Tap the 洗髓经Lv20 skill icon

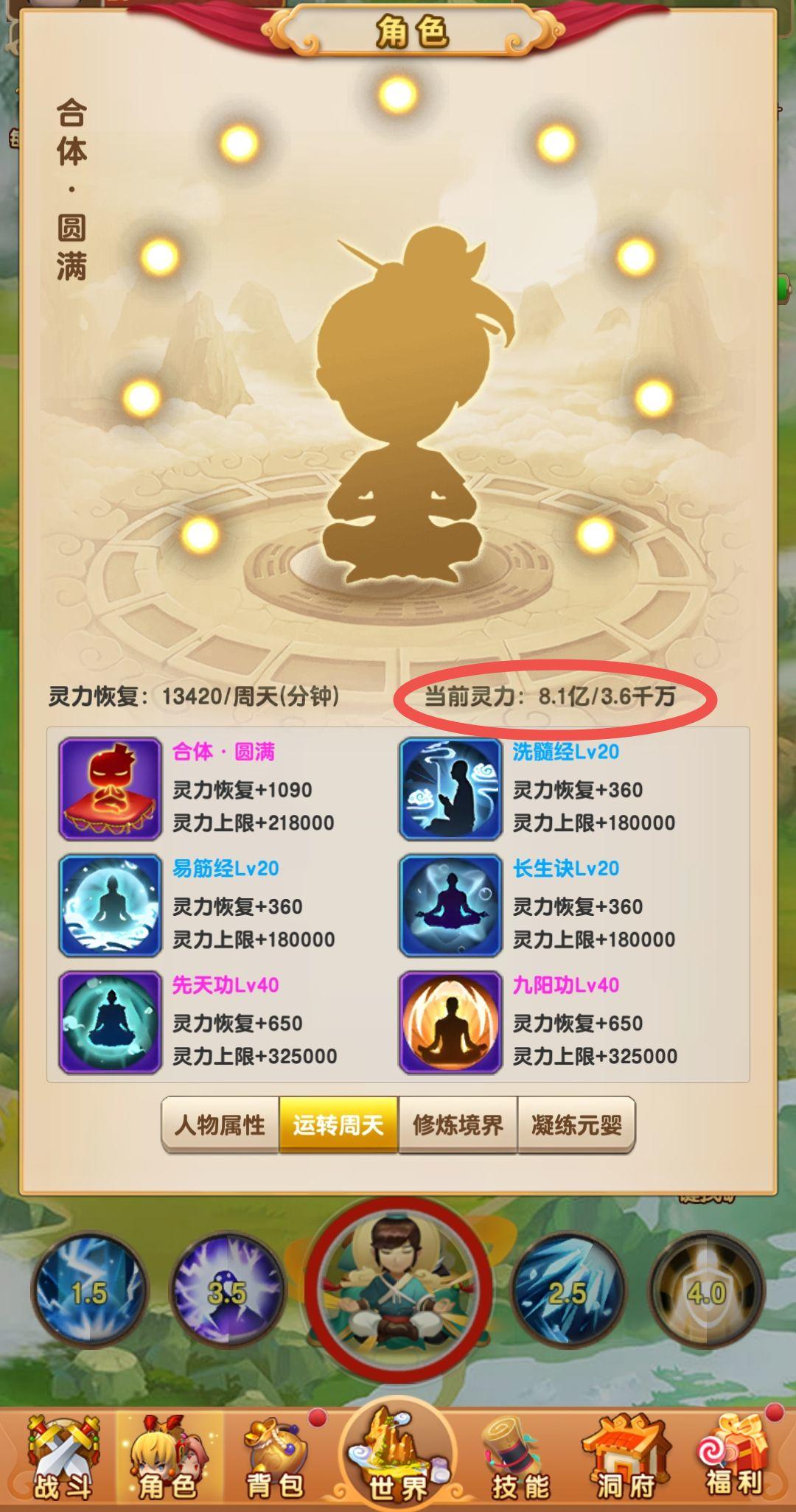tap(450, 789)
